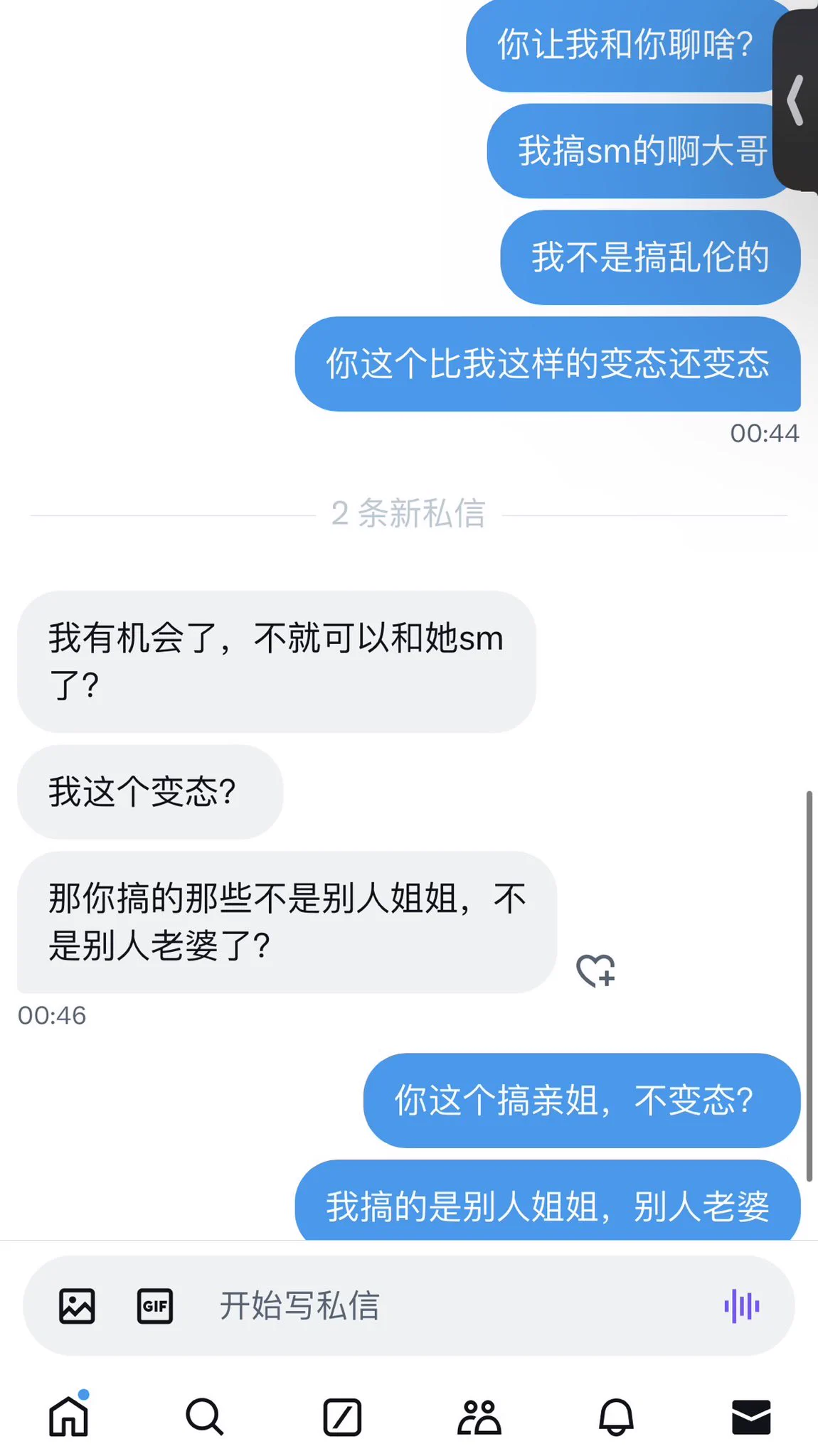Switch to the Messages envelope tab
This screenshot has width=818, height=1456.
coord(751,1417)
